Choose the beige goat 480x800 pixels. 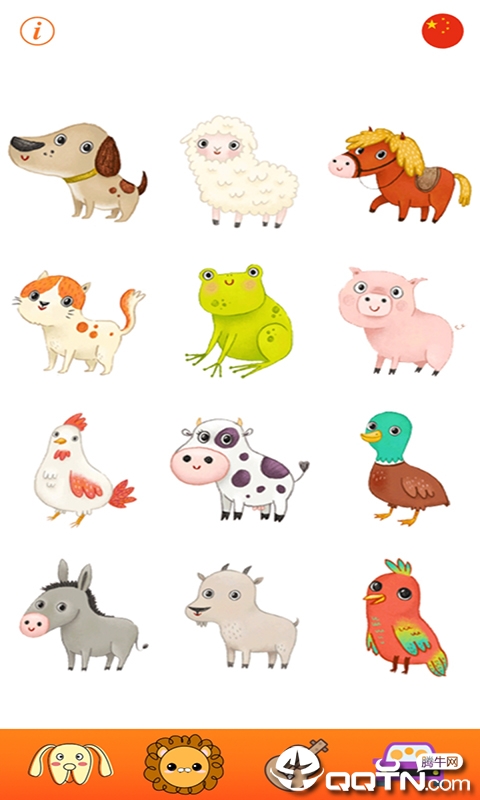(242, 616)
